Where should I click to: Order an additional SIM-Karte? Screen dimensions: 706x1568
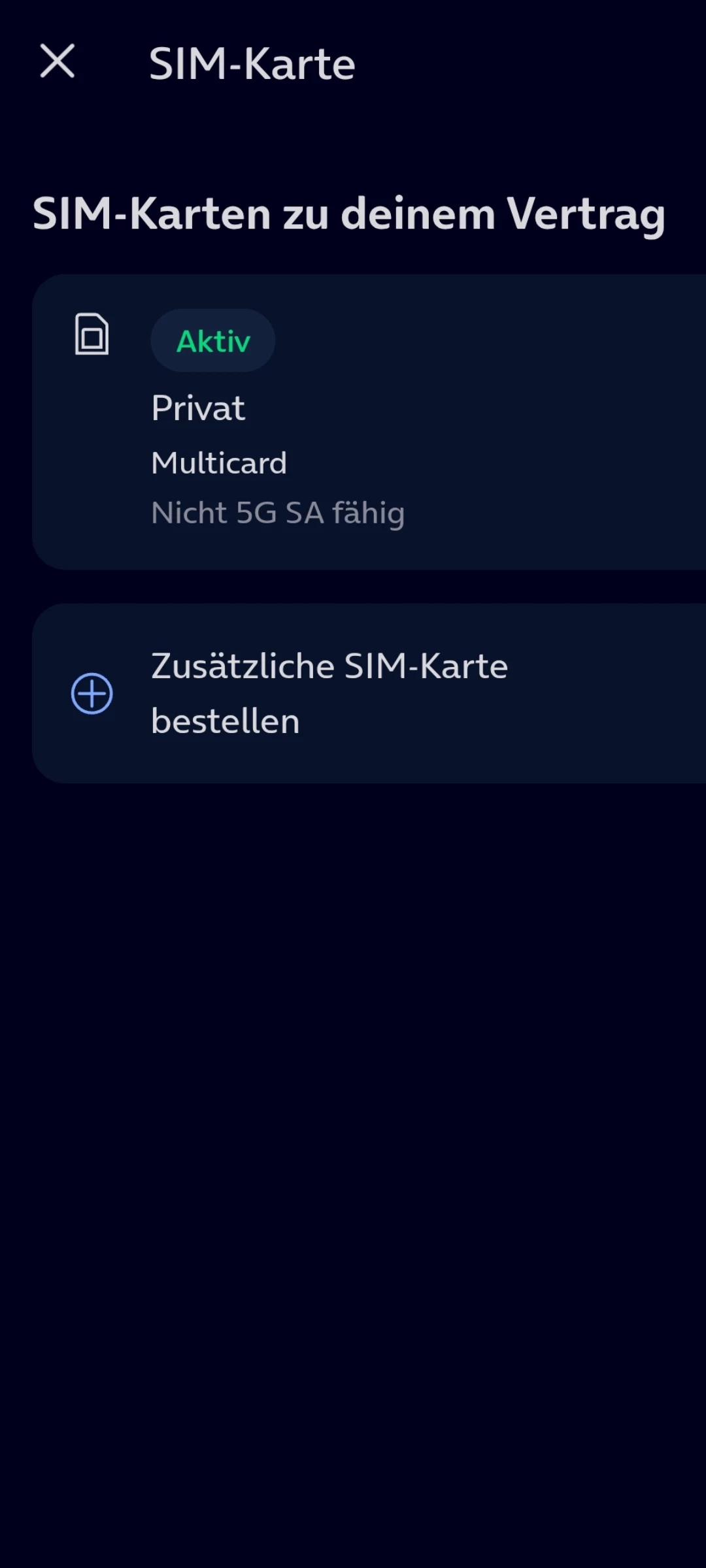click(x=369, y=693)
